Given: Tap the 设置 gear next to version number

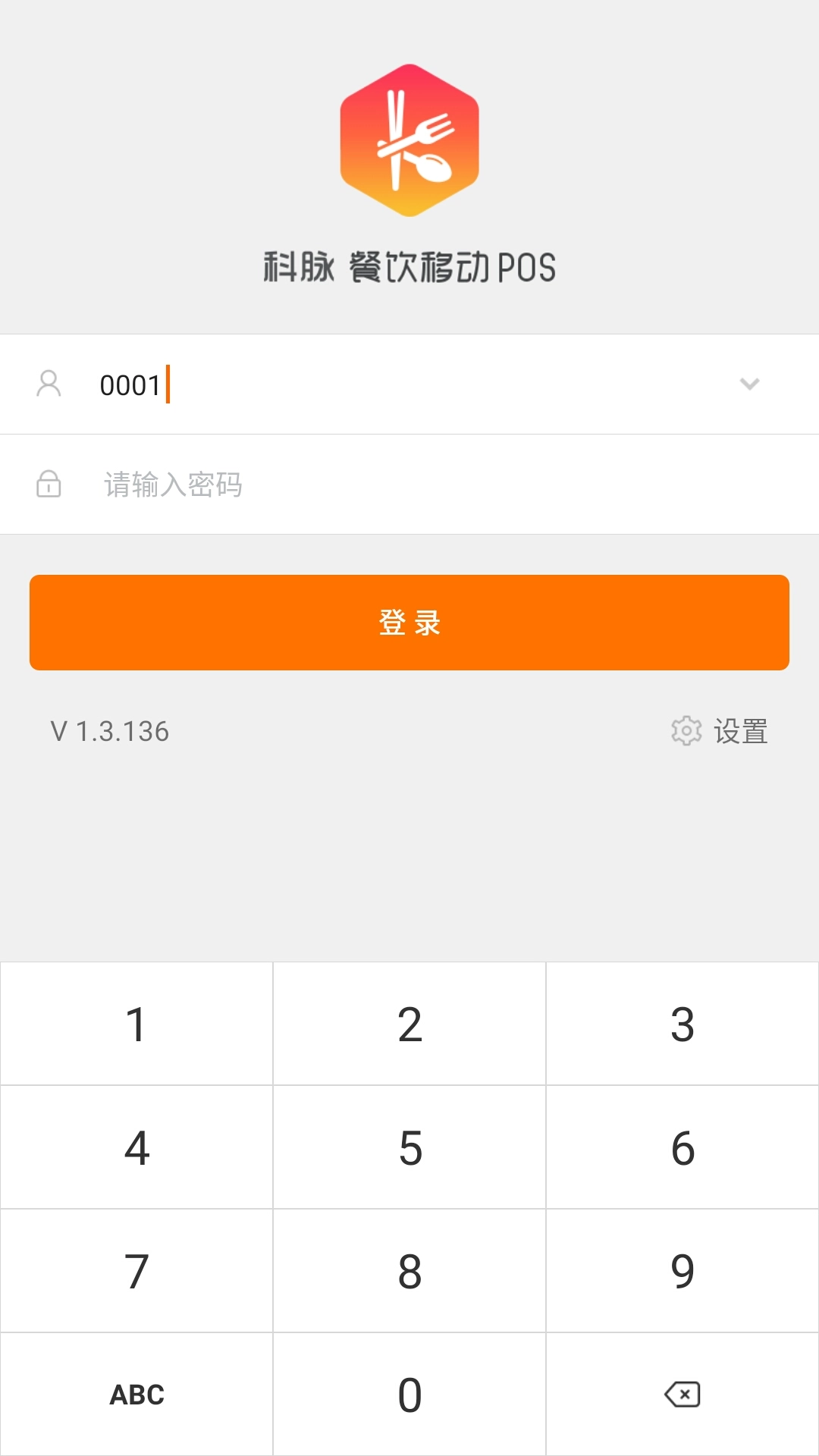Looking at the screenshot, I should (x=686, y=731).
